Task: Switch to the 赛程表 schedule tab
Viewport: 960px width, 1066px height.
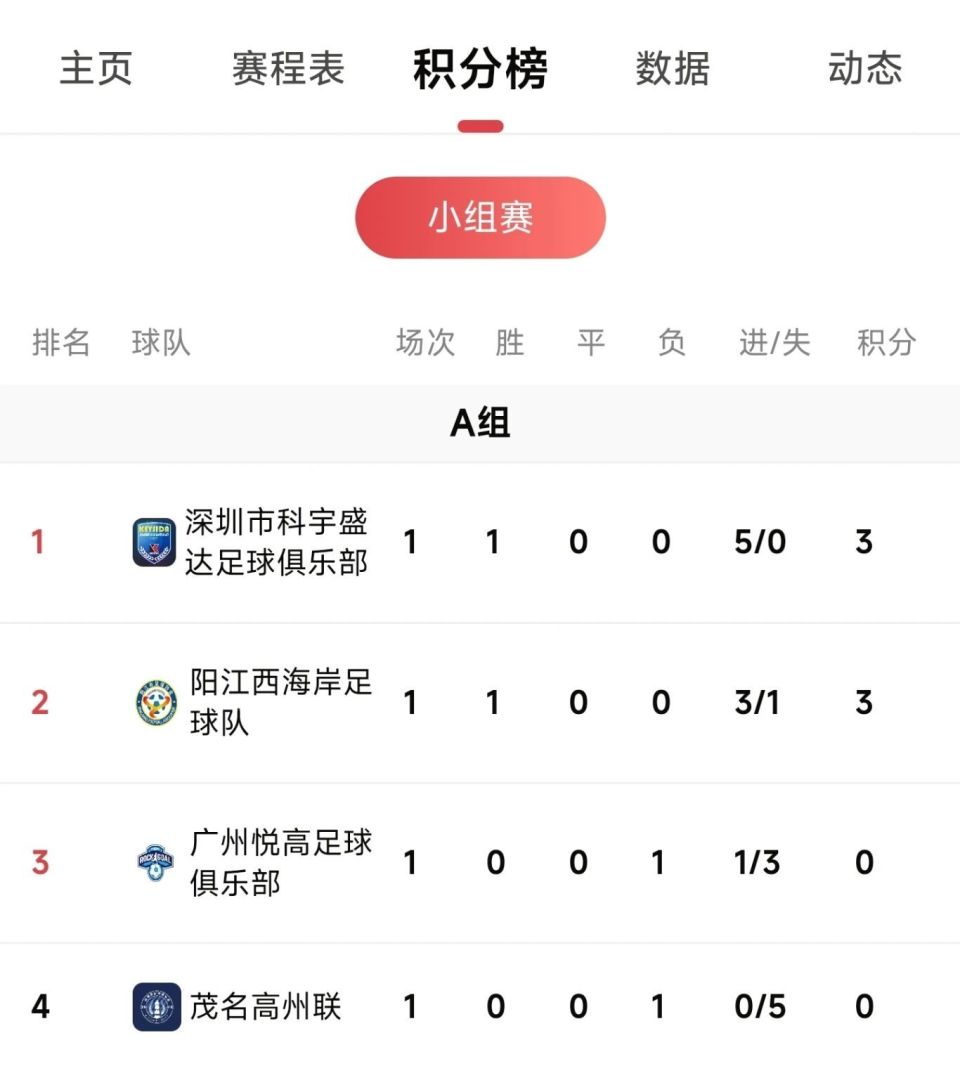Action: point(289,70)
